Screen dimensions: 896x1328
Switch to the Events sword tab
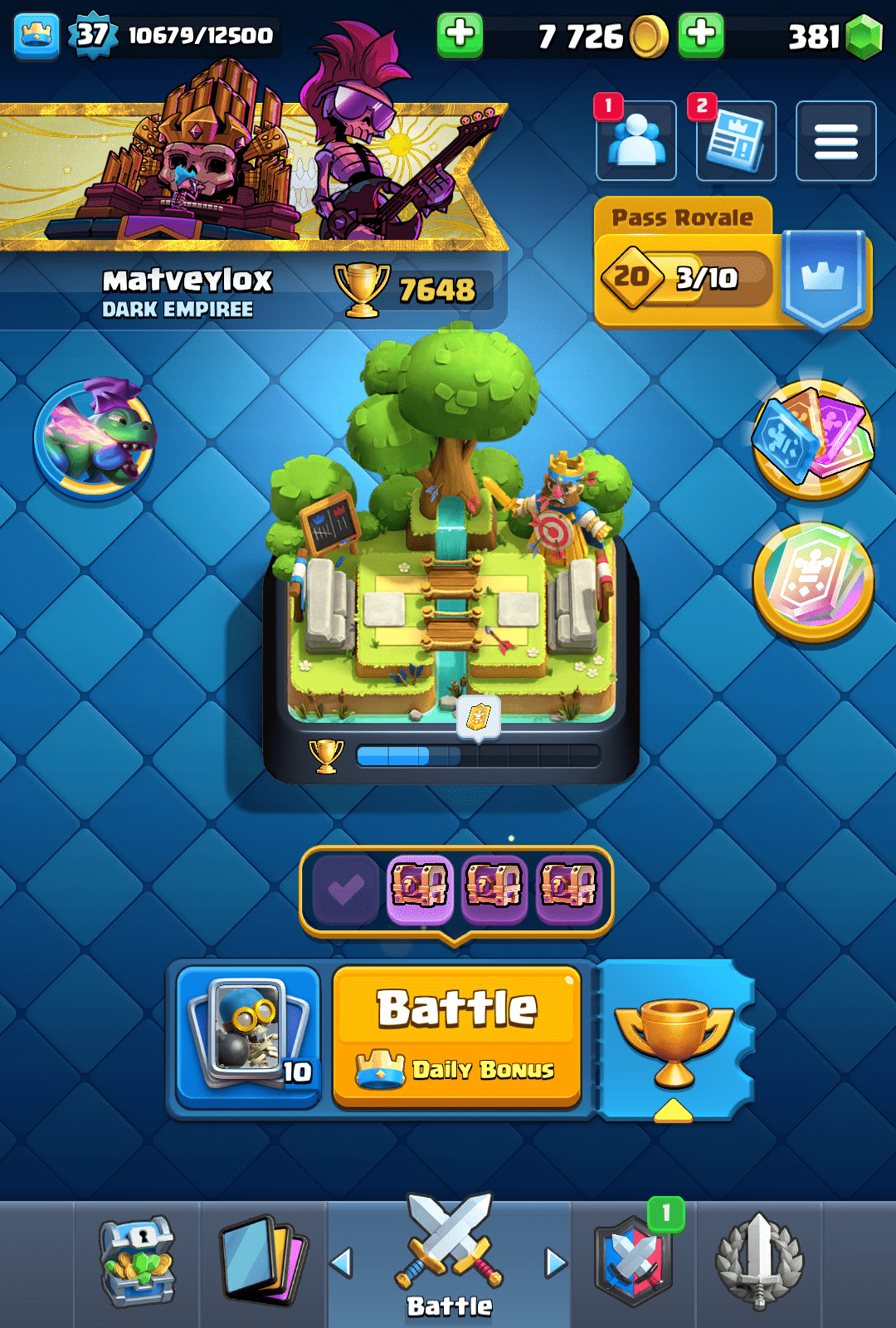pyautogui.click(x=758, y=1262)
